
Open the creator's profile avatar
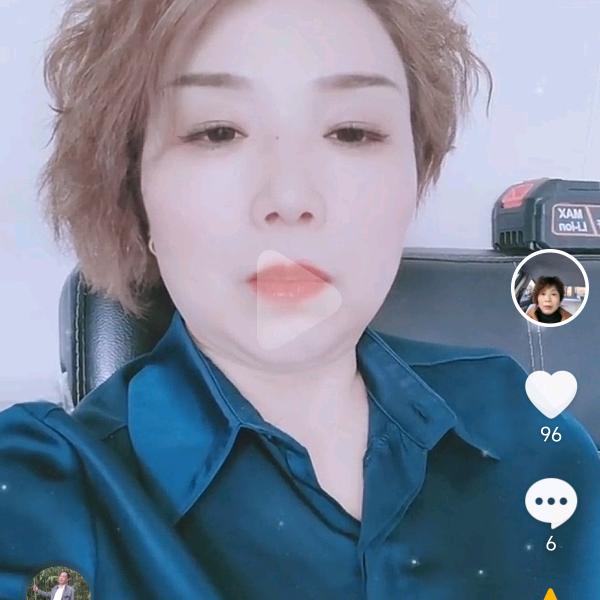click(549, 288)
